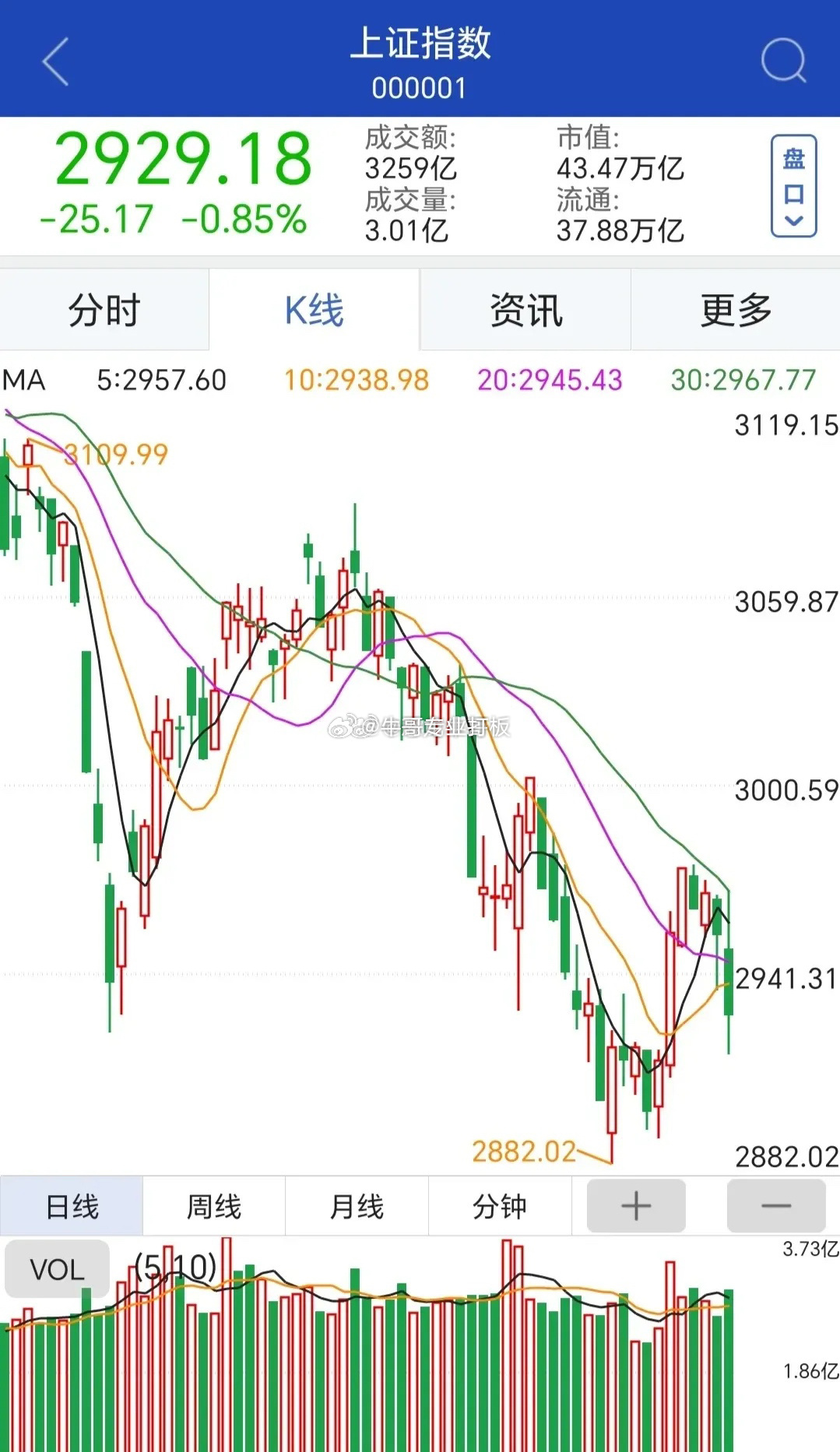Image resolution: width=840 pixels, height=1452 pixels.
Task: Switch to the 分时 tab
Action: [104, 311]
